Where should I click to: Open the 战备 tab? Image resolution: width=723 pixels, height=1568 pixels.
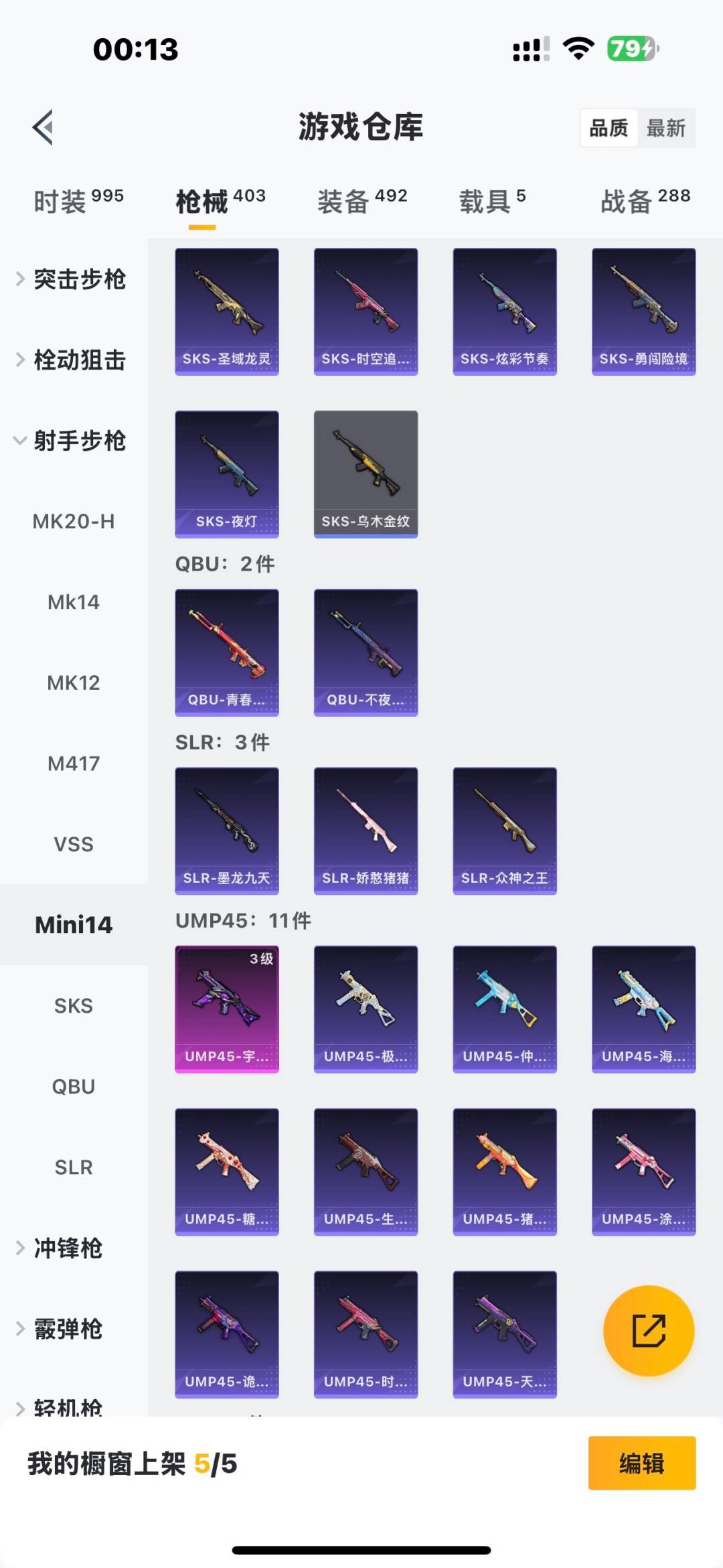click(x=645, y=201)
